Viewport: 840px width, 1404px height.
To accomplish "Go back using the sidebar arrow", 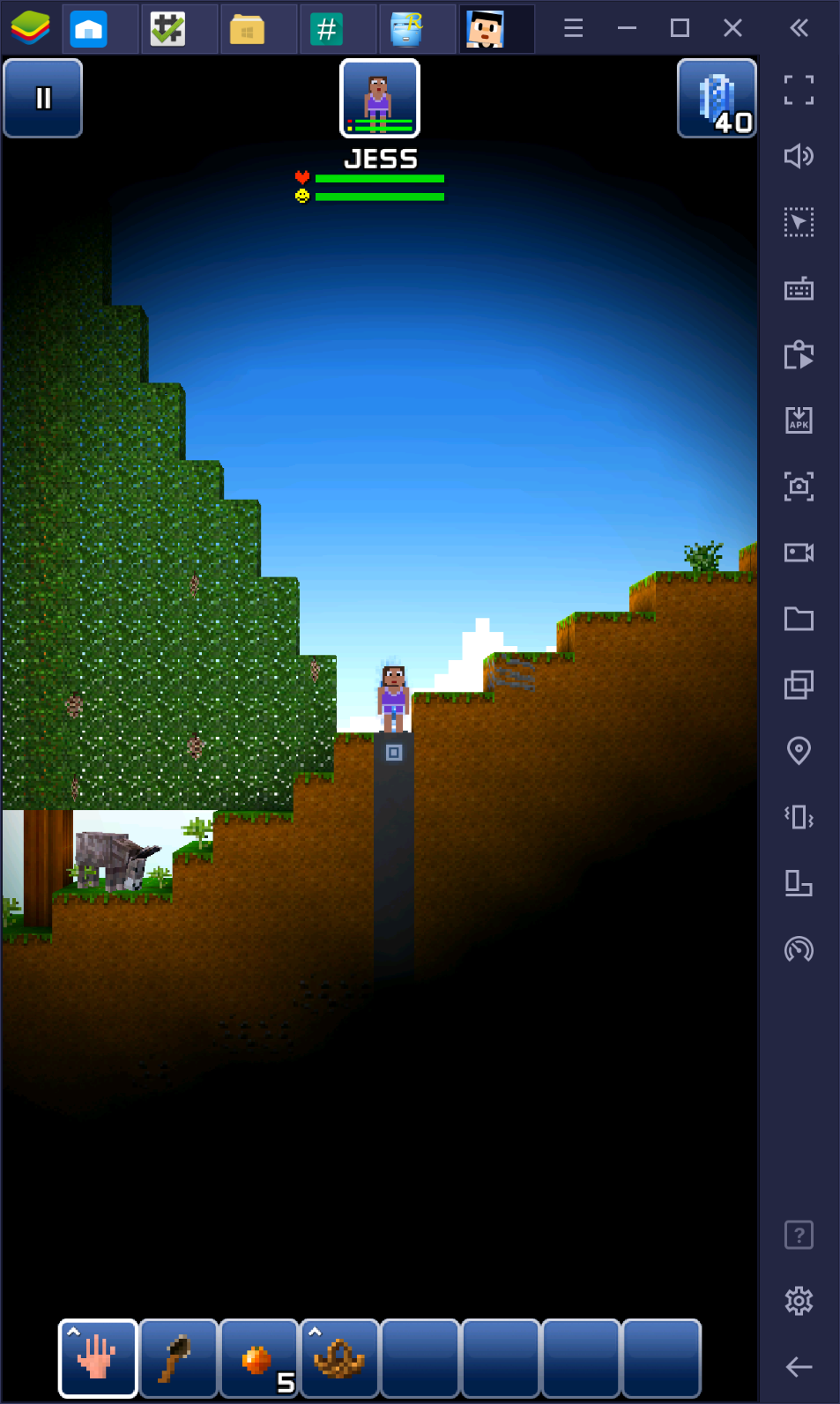I will pos(799,1367).
